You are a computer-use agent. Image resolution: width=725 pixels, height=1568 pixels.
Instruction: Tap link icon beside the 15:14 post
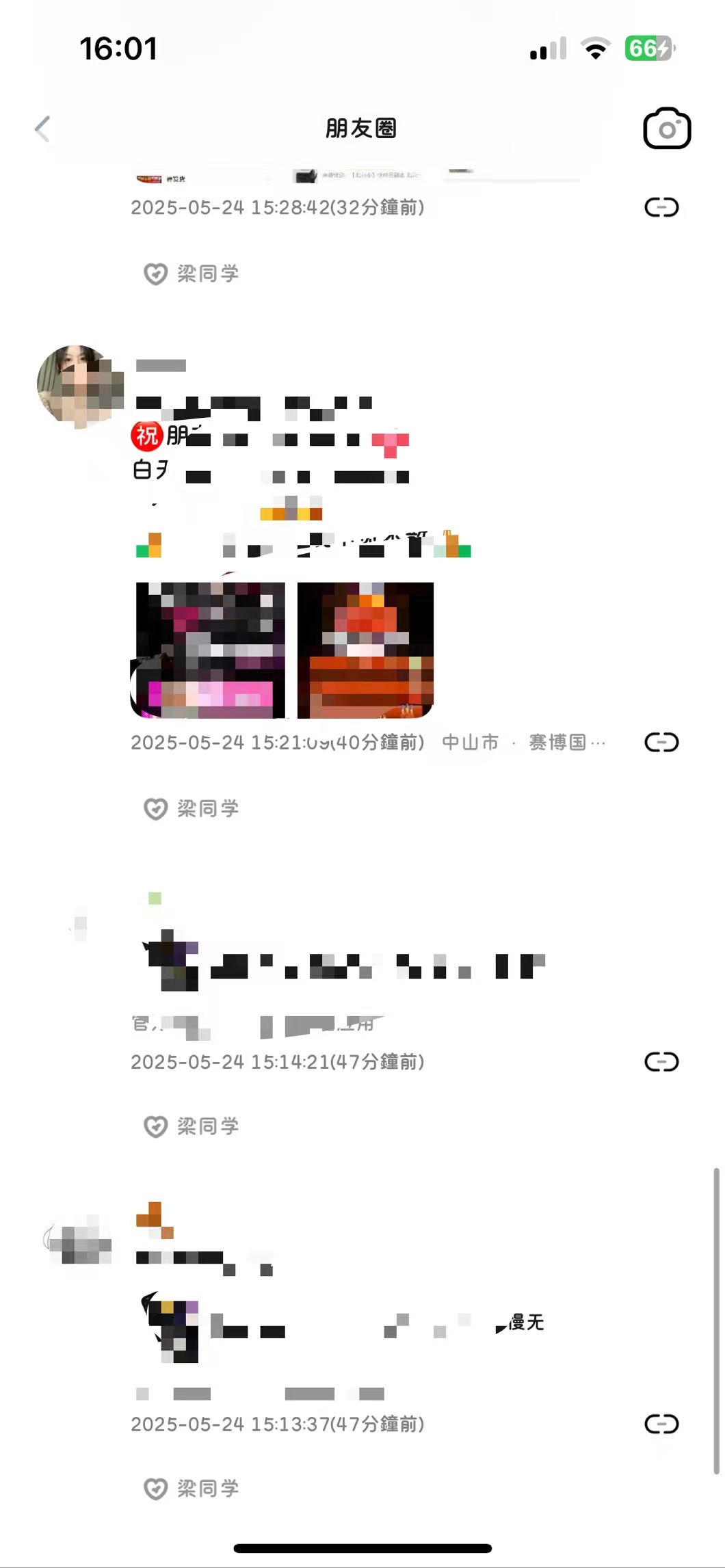(662, 1061)
